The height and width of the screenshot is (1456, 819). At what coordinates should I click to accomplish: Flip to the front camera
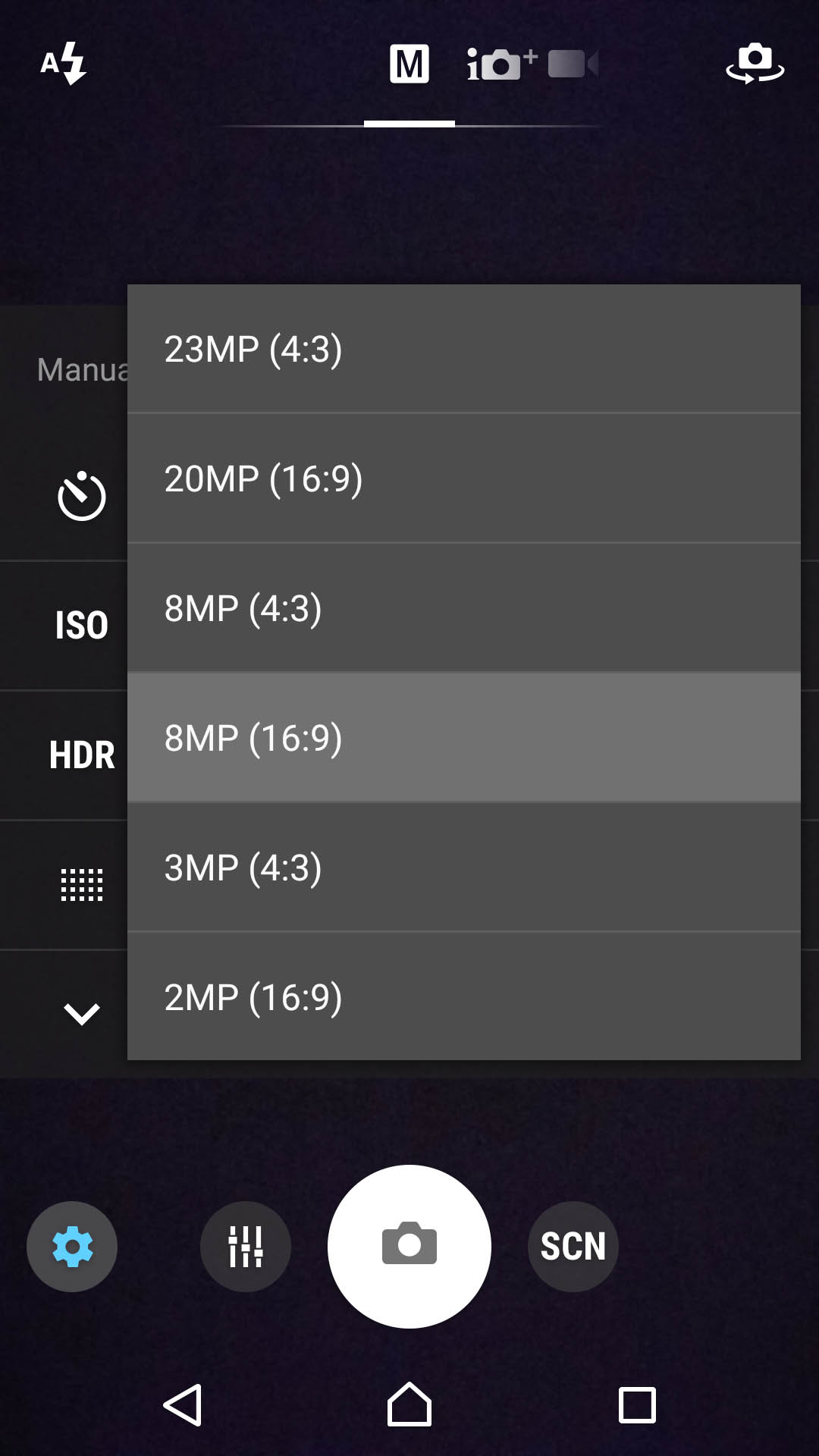(x=755, y=63)
